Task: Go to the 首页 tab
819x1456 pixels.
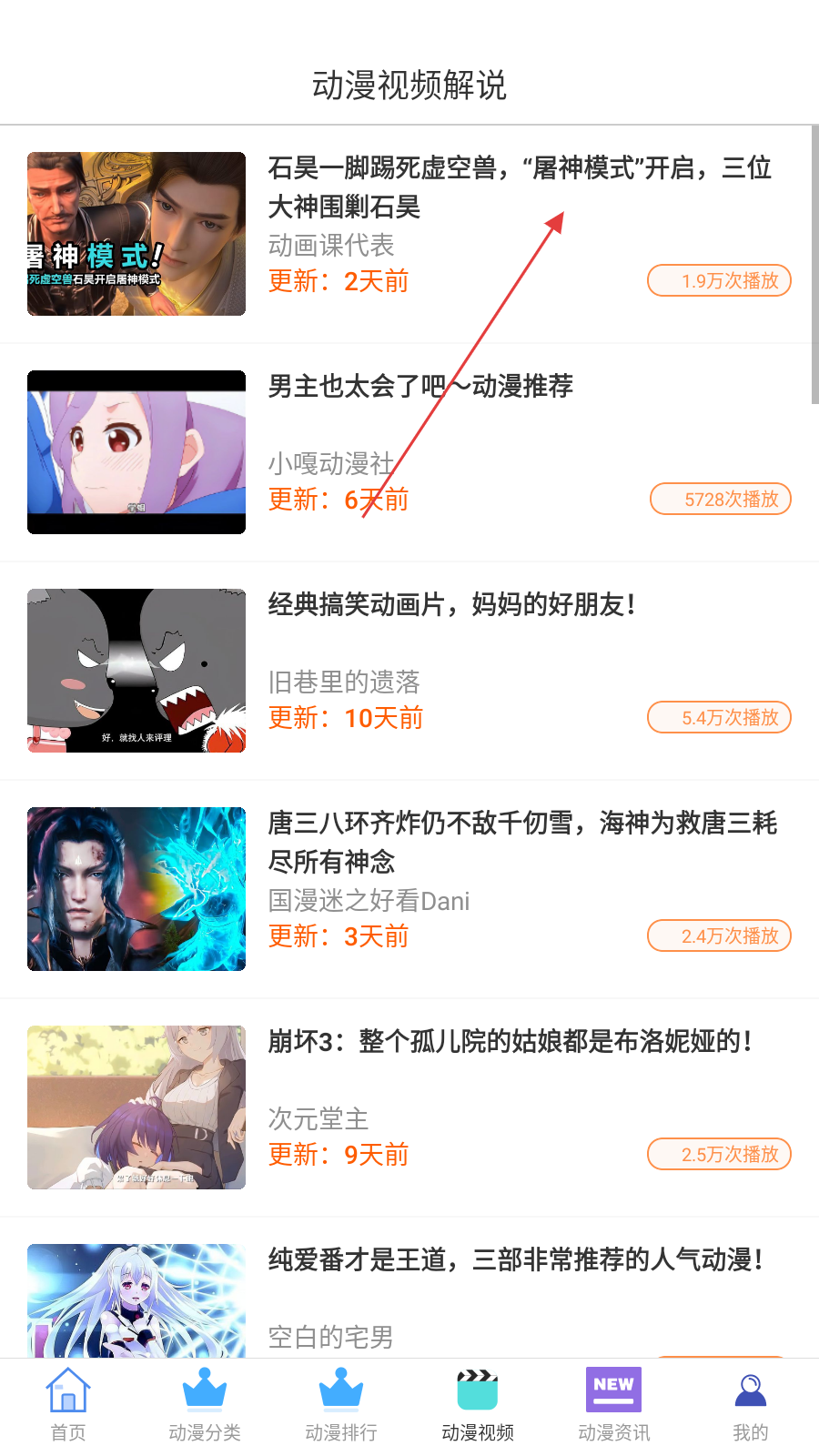Action: click(68, 1406)
